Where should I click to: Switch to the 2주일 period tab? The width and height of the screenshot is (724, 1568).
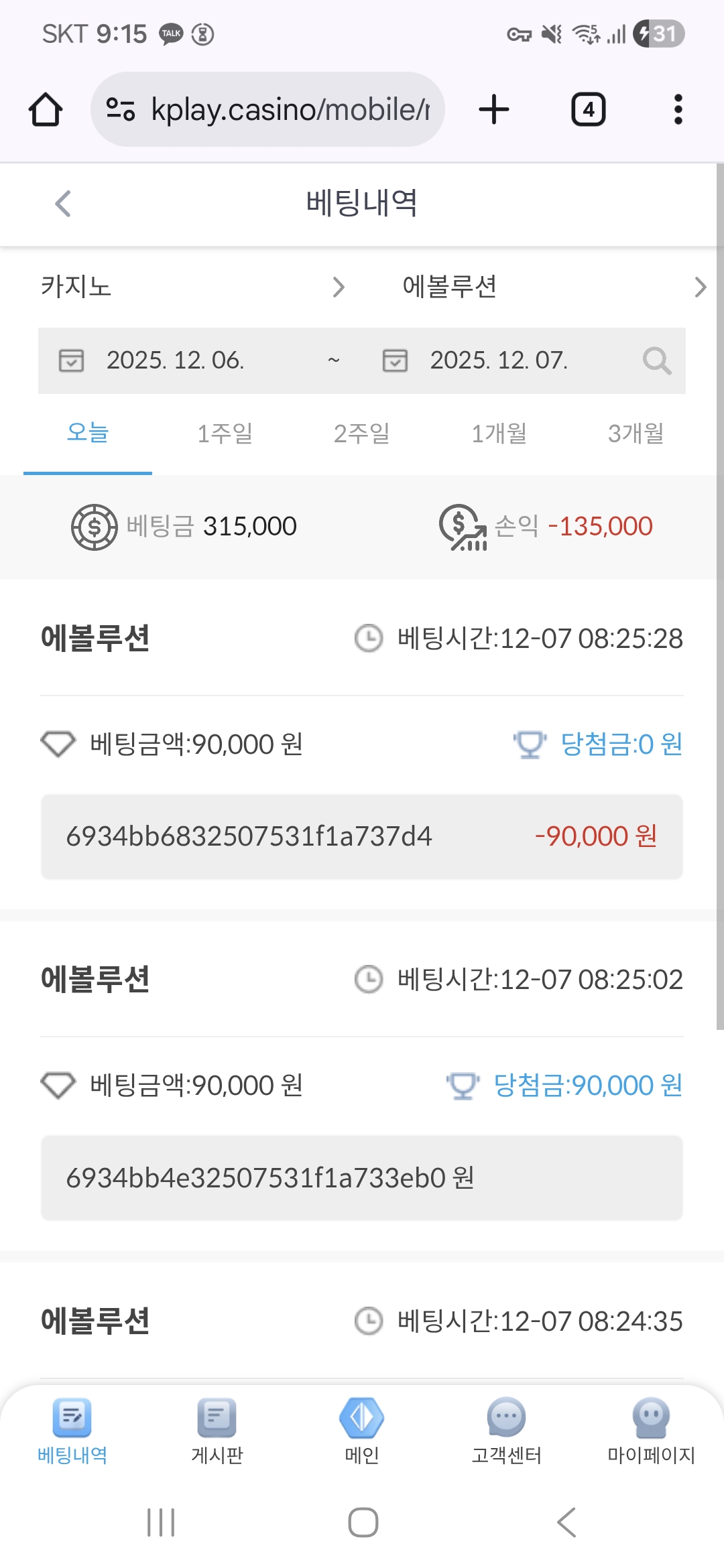click(362, 434)
